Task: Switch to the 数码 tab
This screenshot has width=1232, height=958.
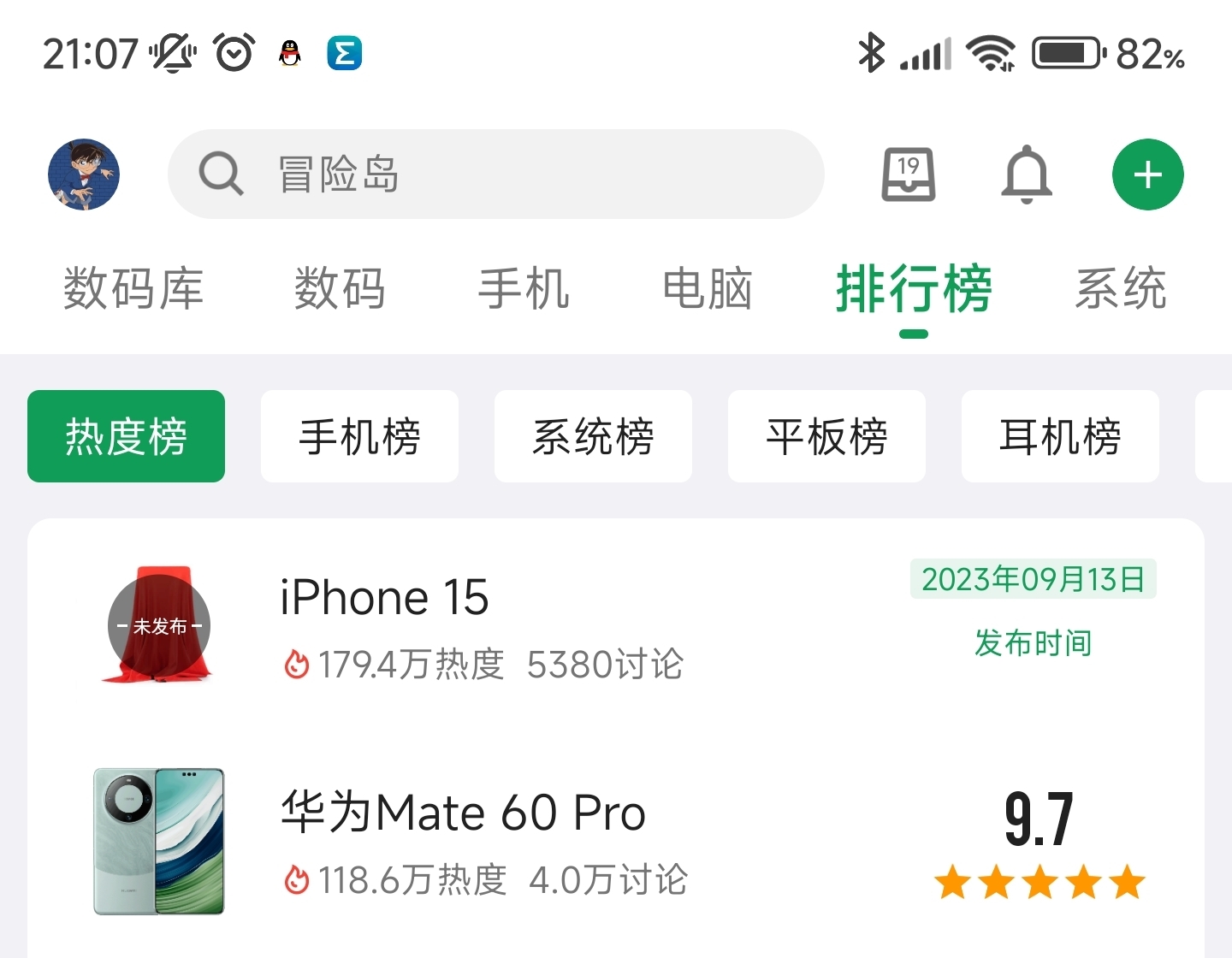Action: pyautogui.click(x=340, y=289)
